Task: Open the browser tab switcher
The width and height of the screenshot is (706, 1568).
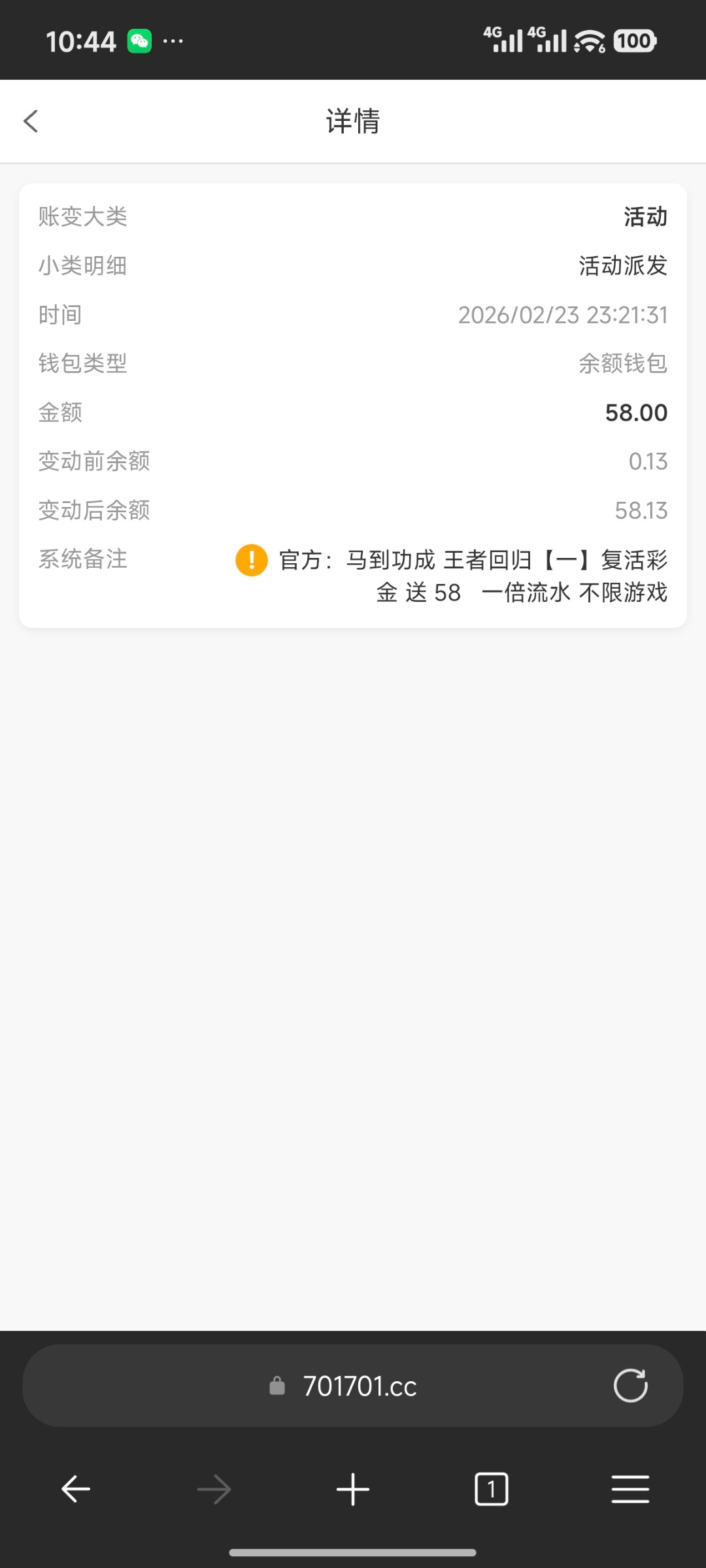Action: pos(491,1490)
